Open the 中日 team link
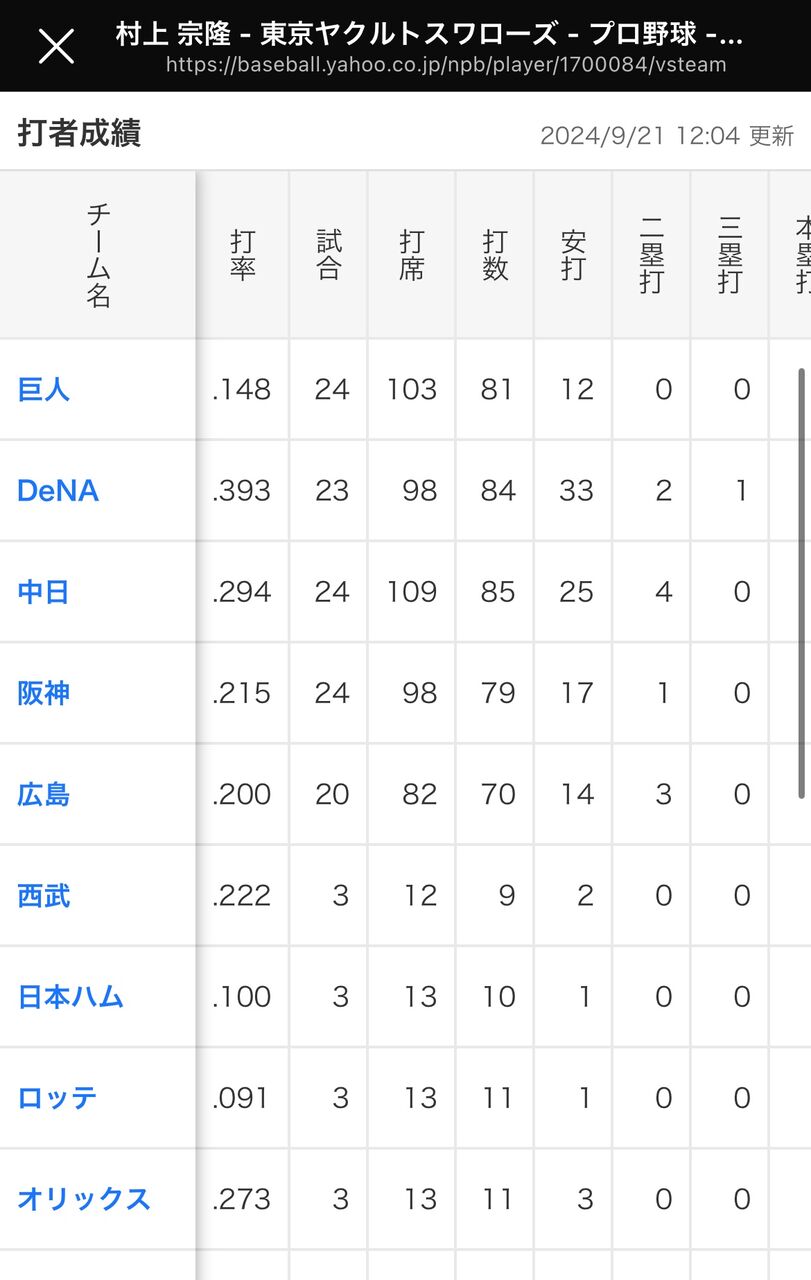The width and height of the screenshot is (811, 1280). point(44,592)
